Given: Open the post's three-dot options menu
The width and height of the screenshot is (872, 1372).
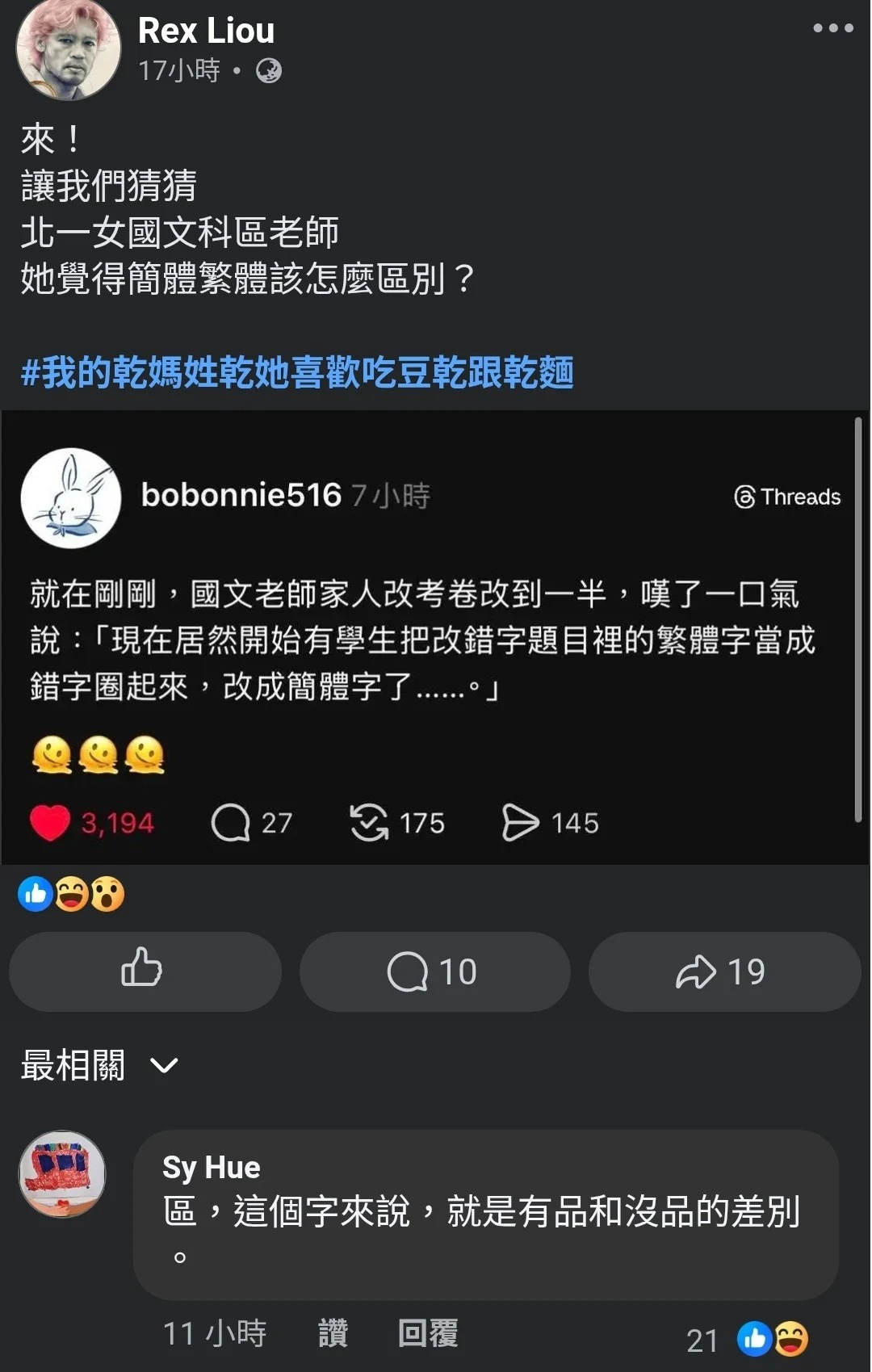Looking at the screenshot, I should [832, 27].
